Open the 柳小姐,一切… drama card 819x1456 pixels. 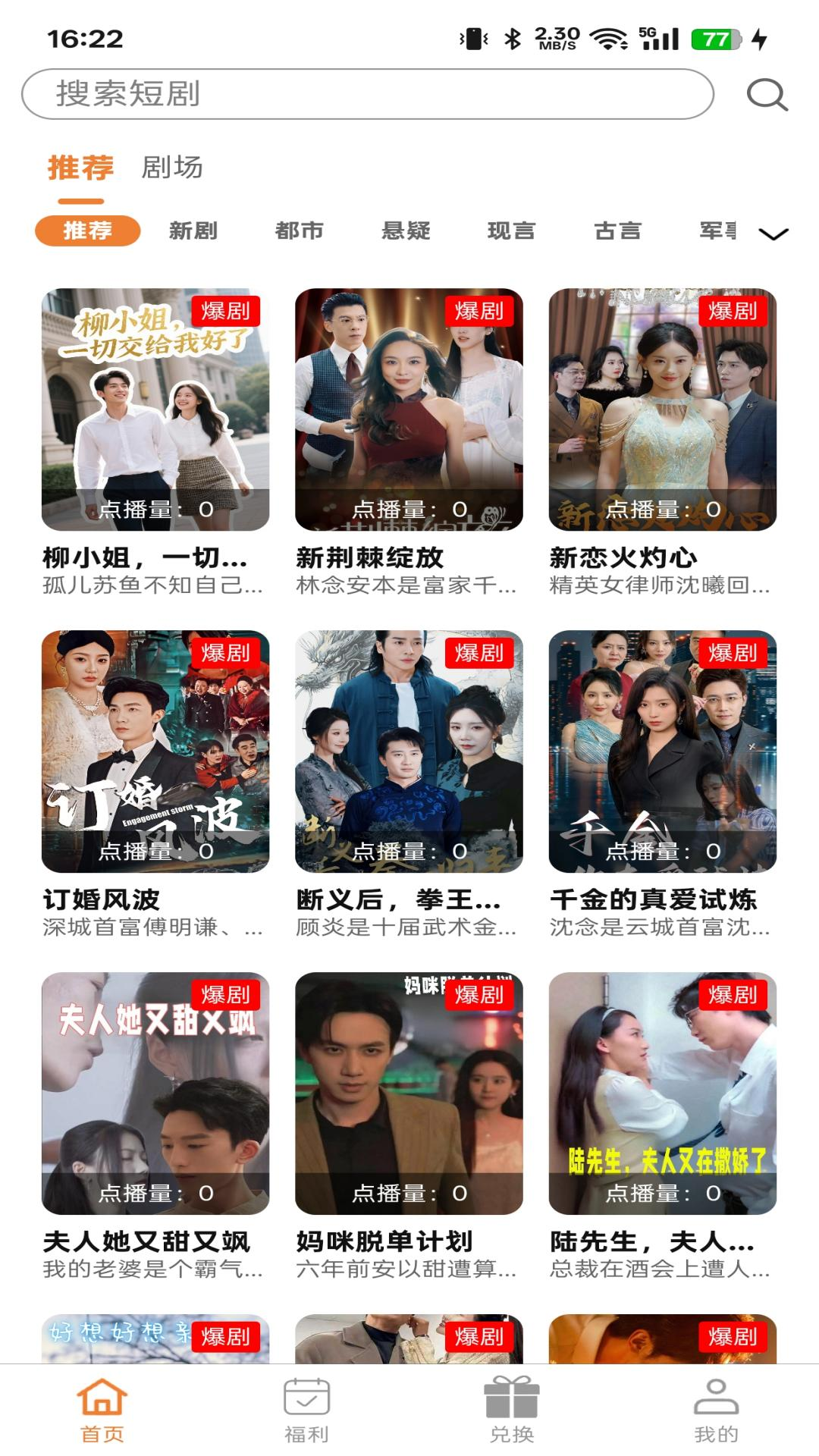tap(155, 409)
